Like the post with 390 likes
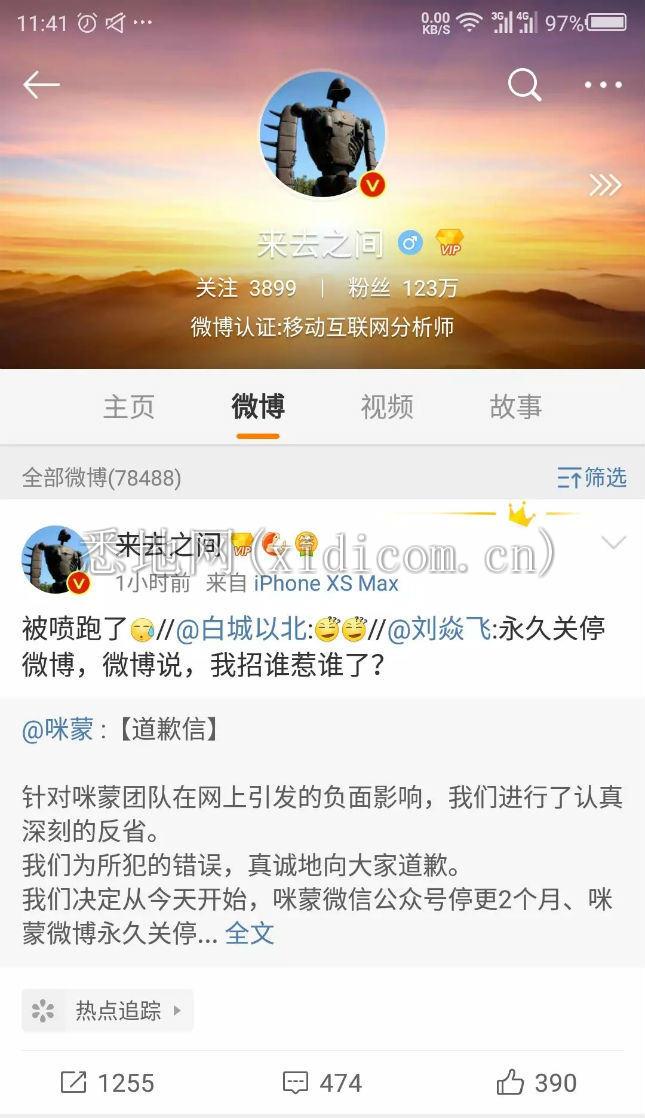645x1118 pixels. point(537,1082)
